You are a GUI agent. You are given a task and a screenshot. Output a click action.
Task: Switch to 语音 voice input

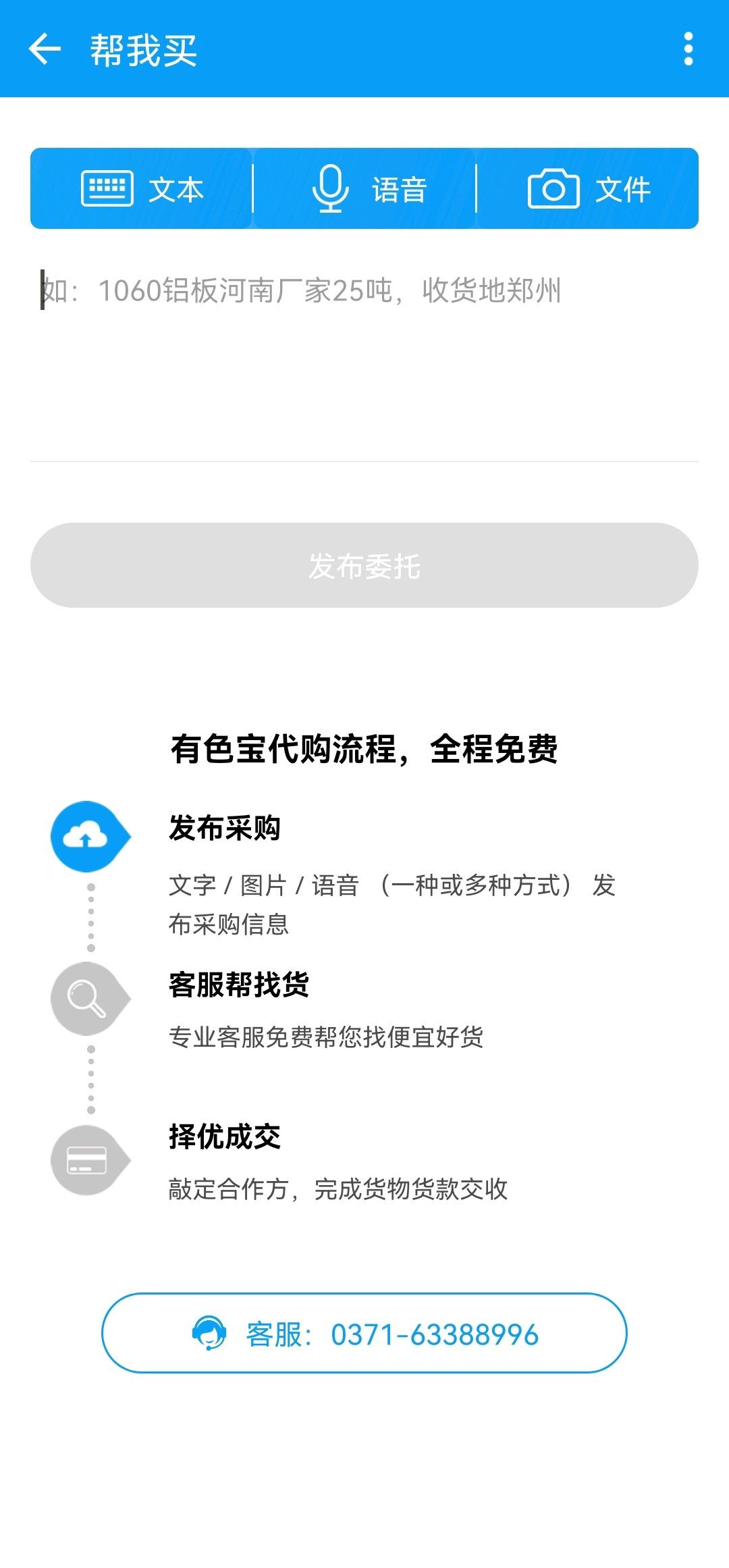click(365, 189)
